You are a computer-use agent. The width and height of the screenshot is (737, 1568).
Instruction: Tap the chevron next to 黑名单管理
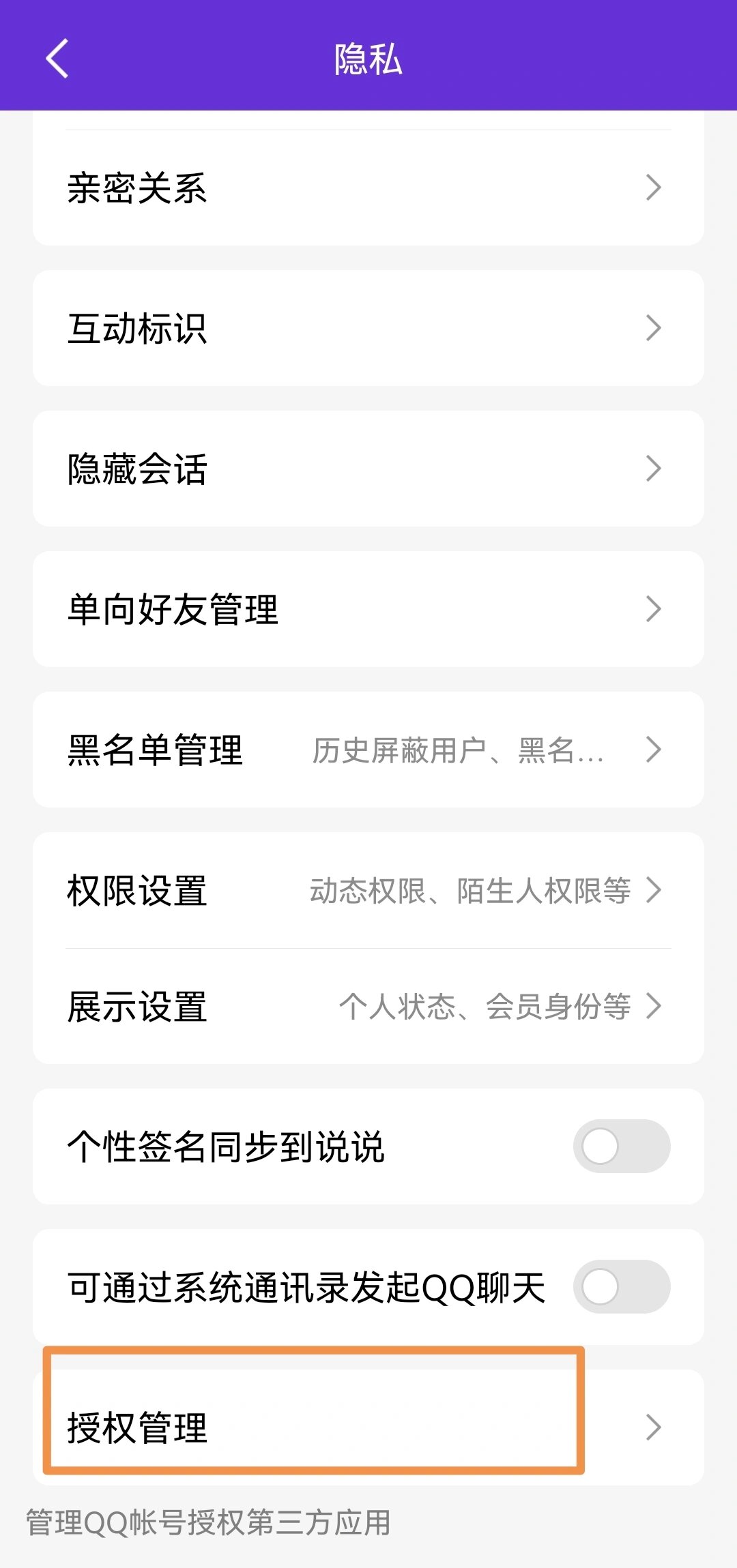click(654, 750)
